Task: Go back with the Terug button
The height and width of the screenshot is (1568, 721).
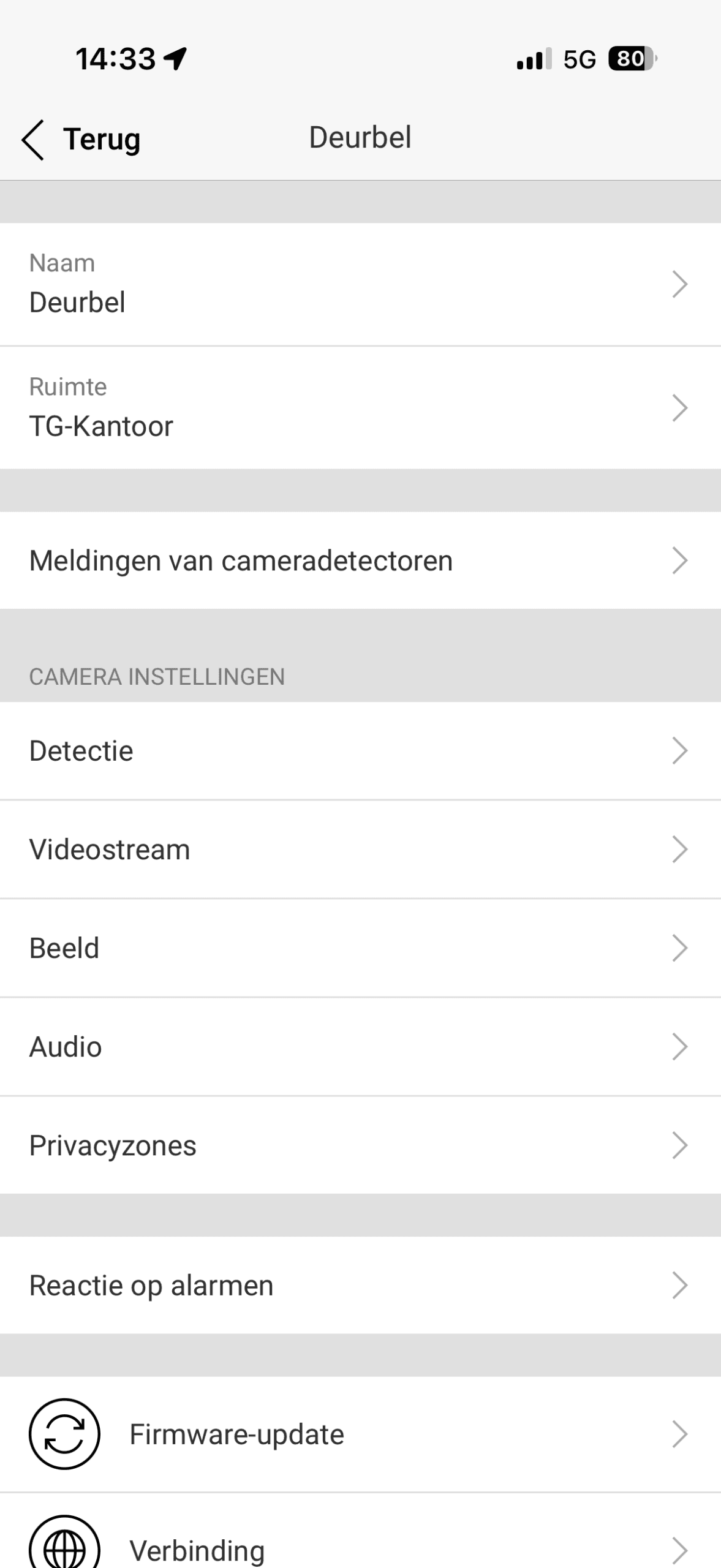Action: coord(81,139)
